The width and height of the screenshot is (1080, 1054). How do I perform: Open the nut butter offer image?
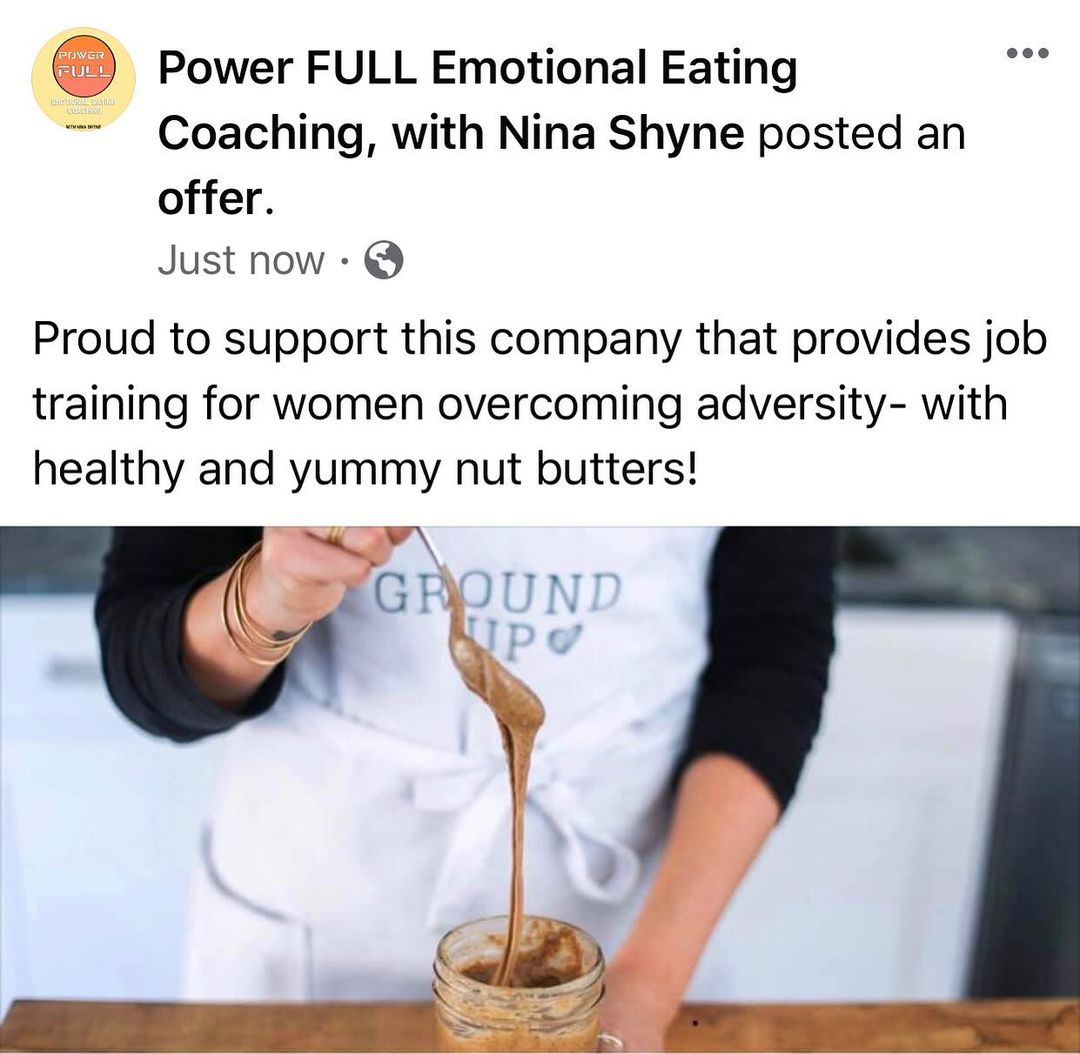[540, 788]
